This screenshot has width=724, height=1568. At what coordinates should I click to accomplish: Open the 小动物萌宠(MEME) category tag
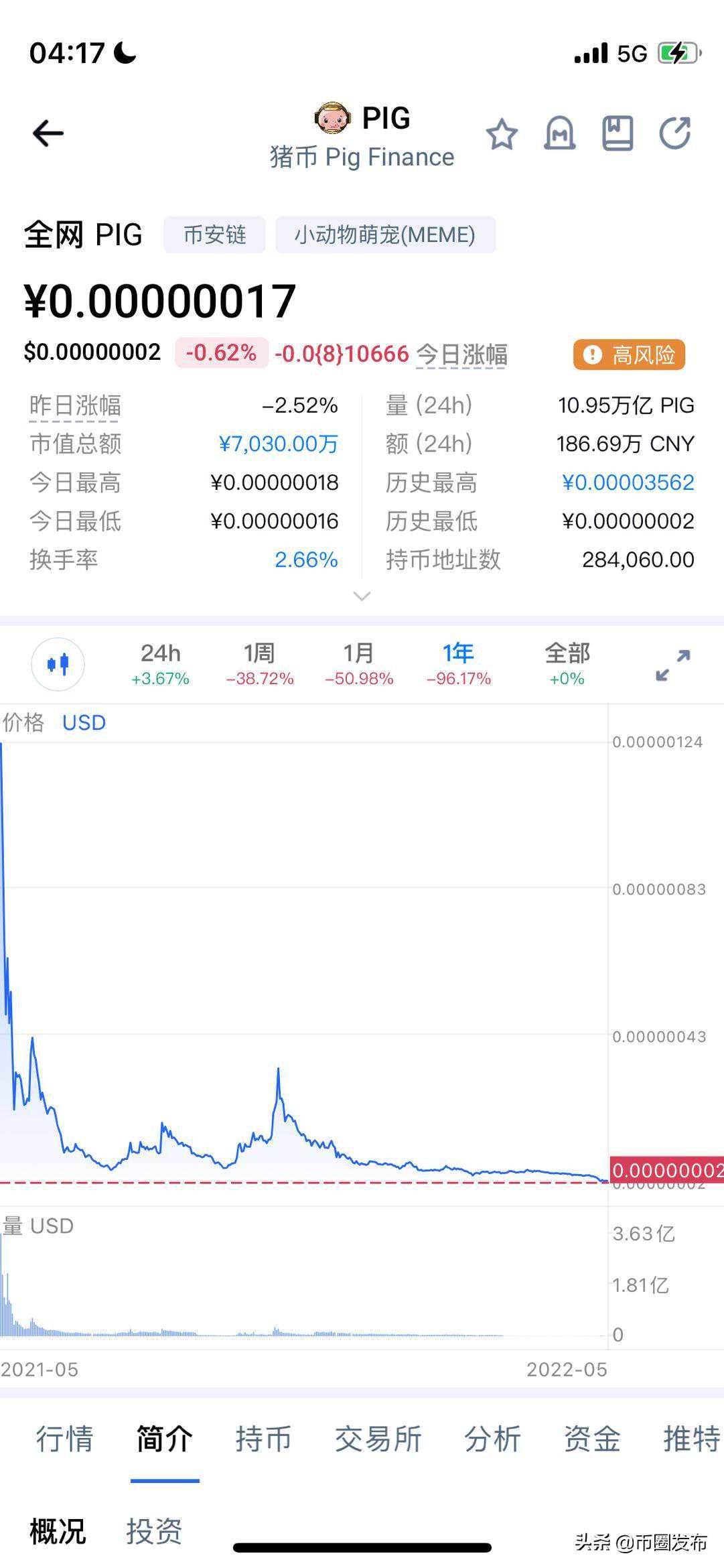click(x=385, y=235)
